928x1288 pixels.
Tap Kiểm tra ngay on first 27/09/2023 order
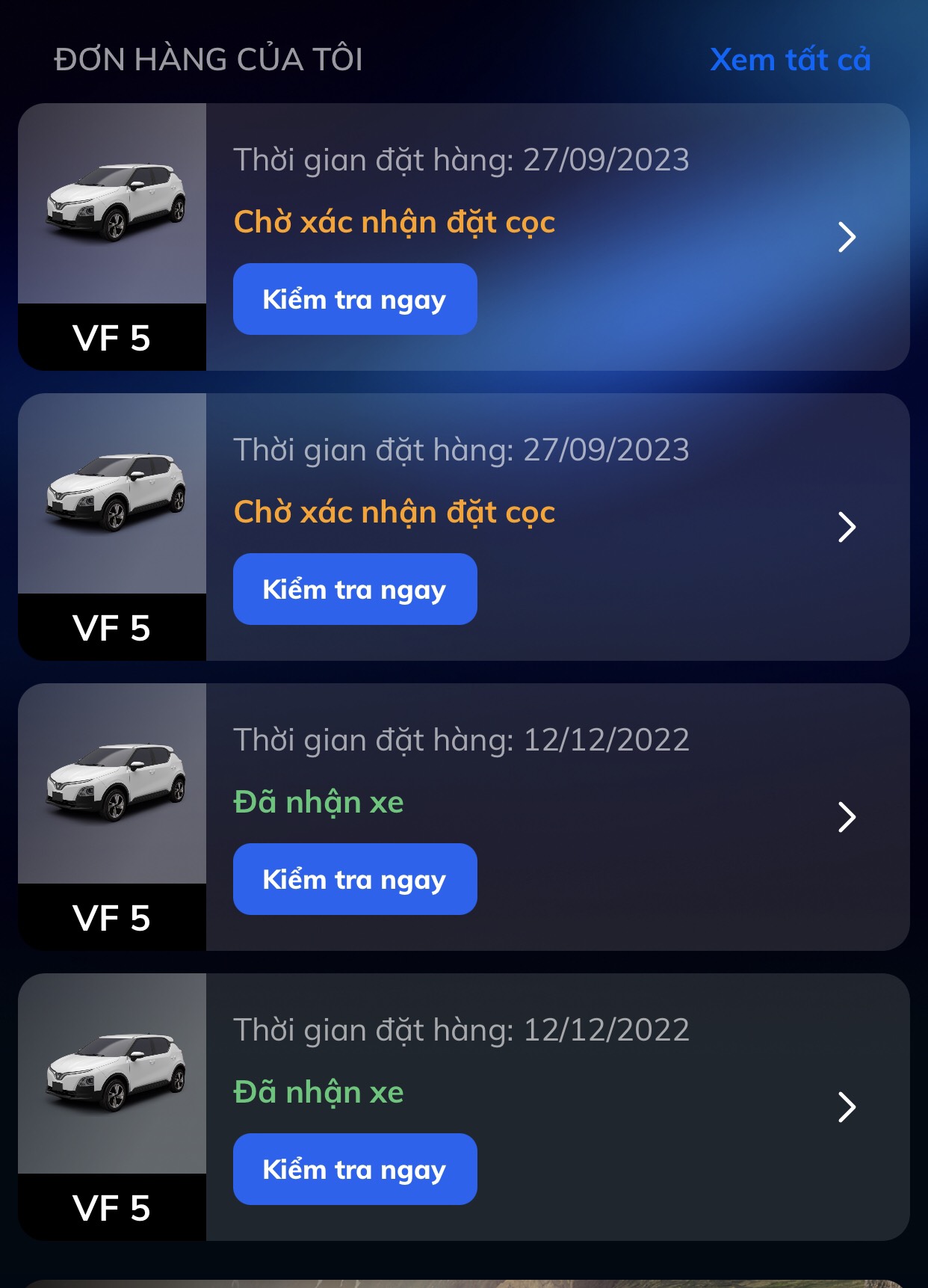[x=355, y=299]
